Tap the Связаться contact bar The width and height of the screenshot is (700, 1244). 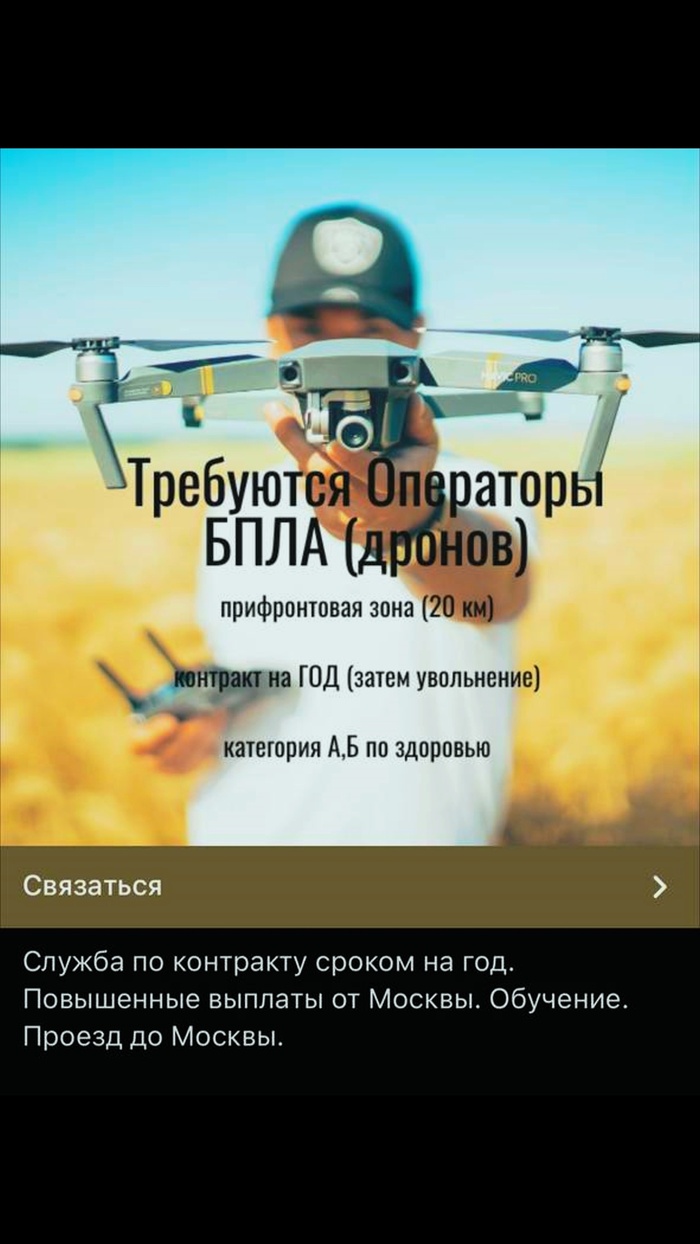pyautogui.click(x=349, y=886)
